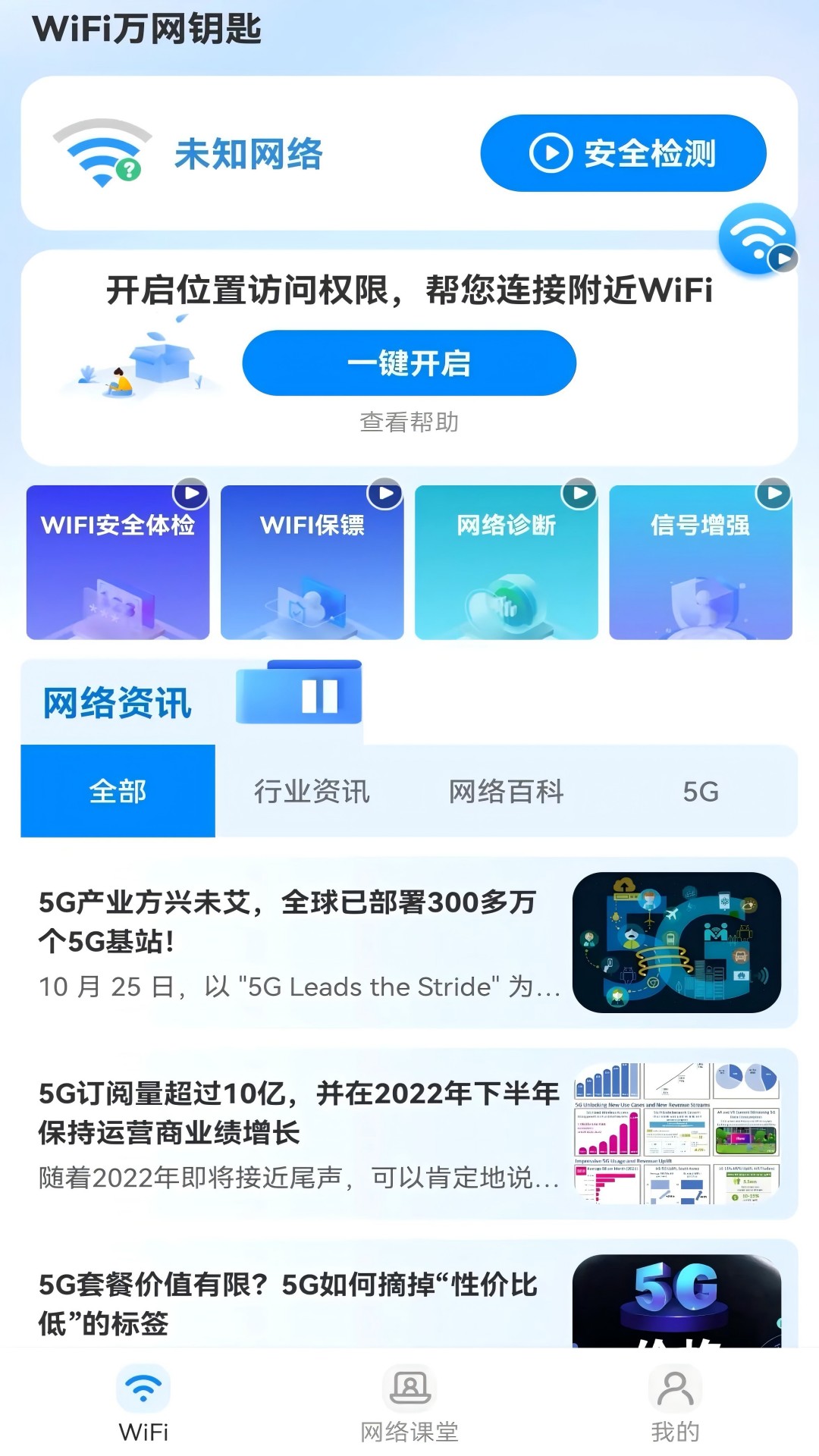Start the 安全检测 security check
Image resolution: width=819 pixels, height=1456 pixels.
pyautogui.click(x=623, y=153)
